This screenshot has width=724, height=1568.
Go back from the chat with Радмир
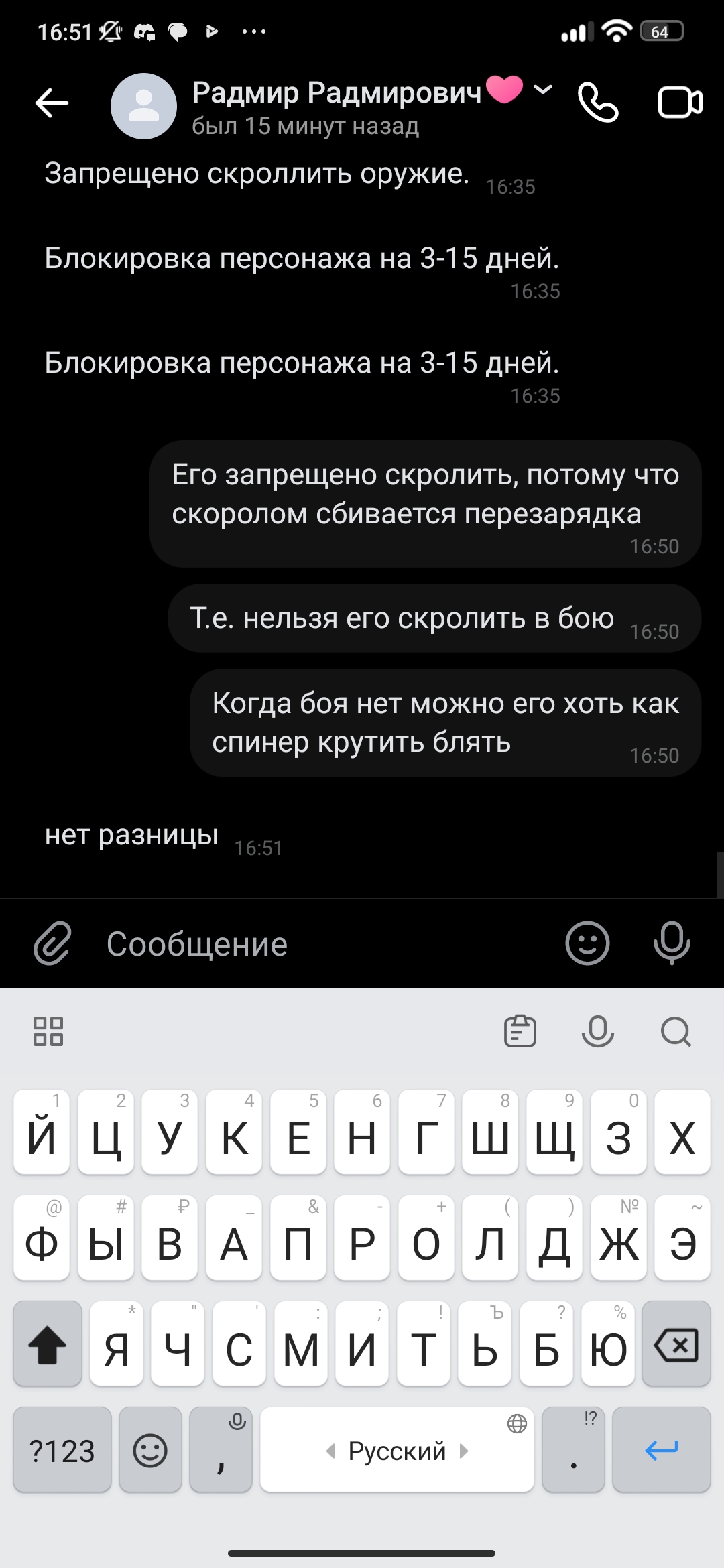[52, 103]
